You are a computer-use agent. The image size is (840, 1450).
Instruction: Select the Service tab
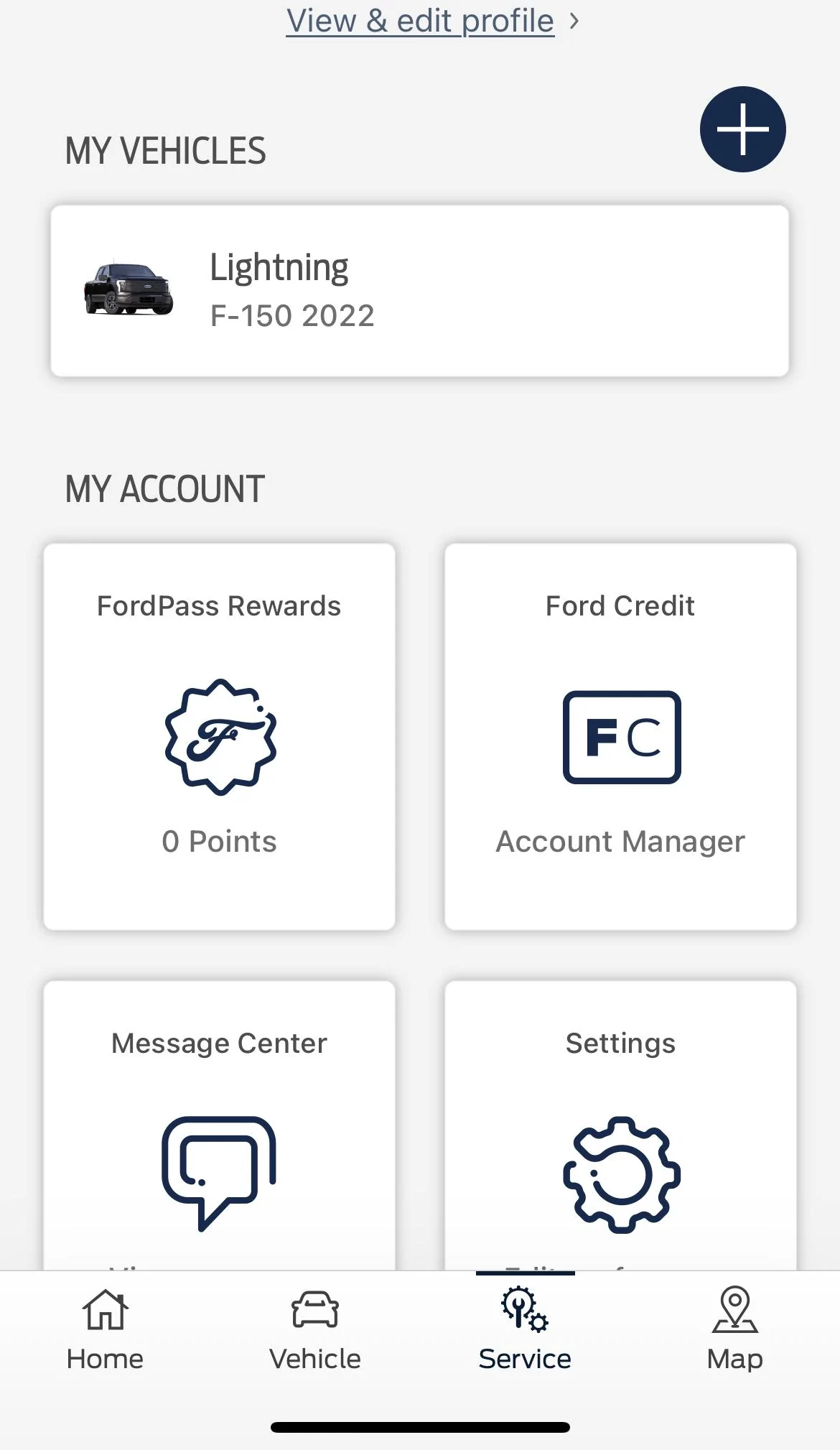(x=525, y=1329)
